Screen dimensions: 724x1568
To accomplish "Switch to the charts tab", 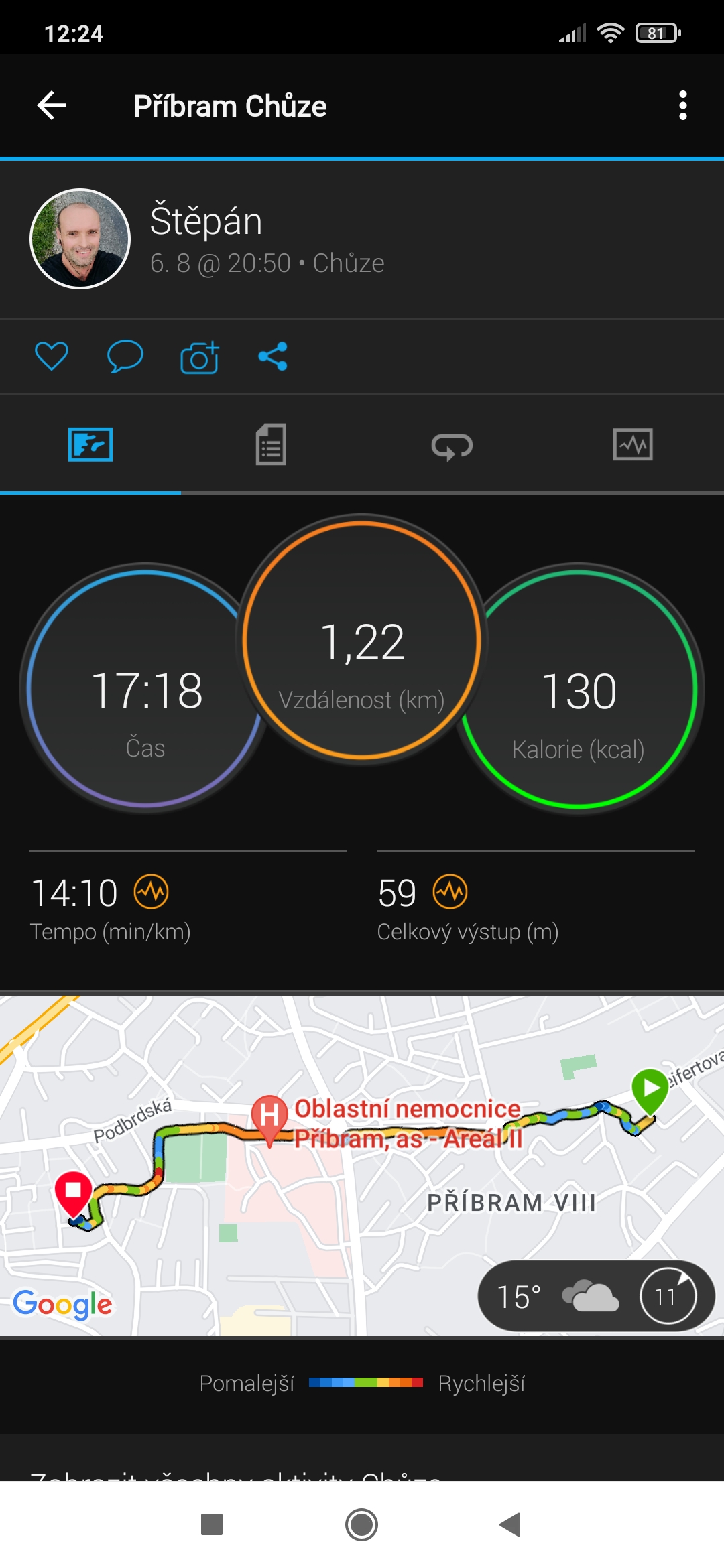I will click(633, 445).
